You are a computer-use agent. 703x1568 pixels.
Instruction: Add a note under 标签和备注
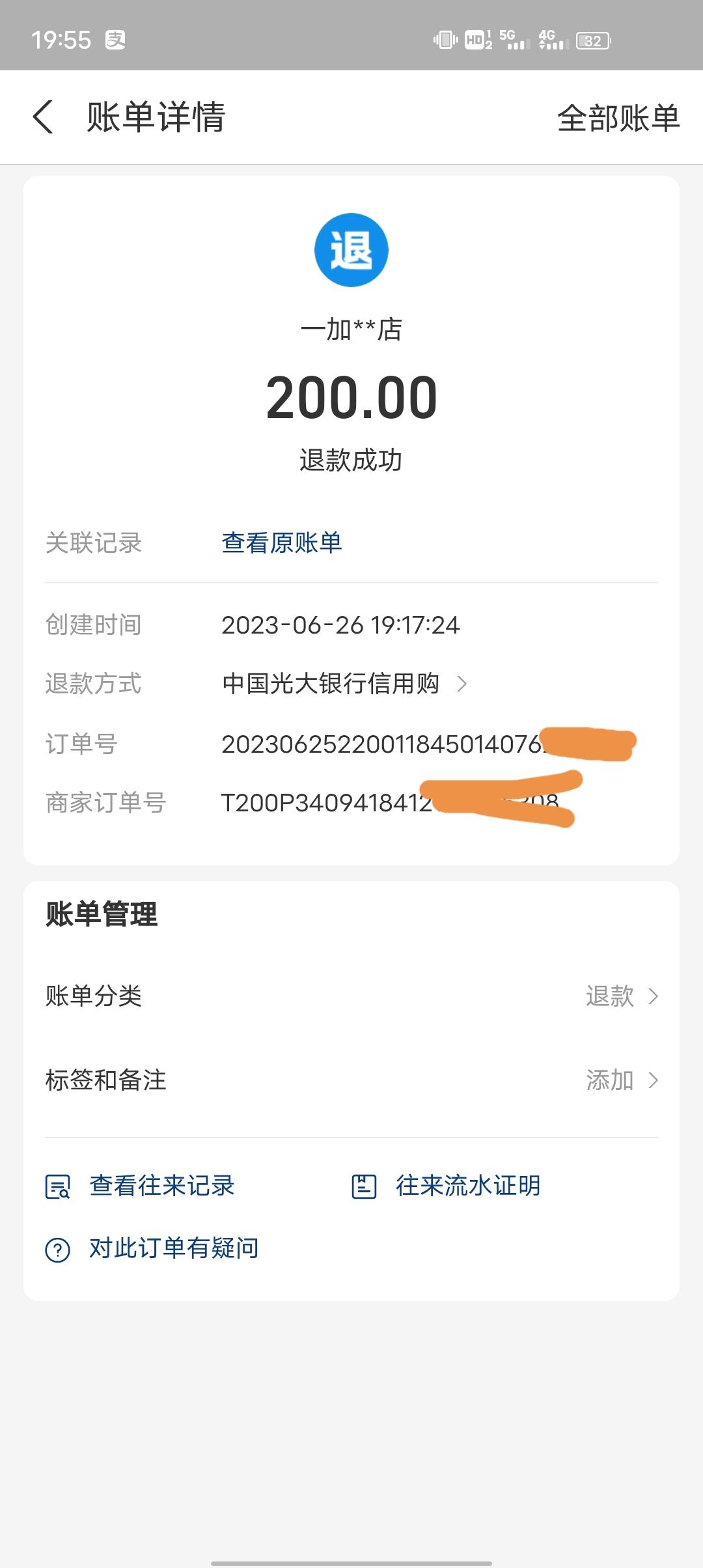click(x=351, y=1080)
